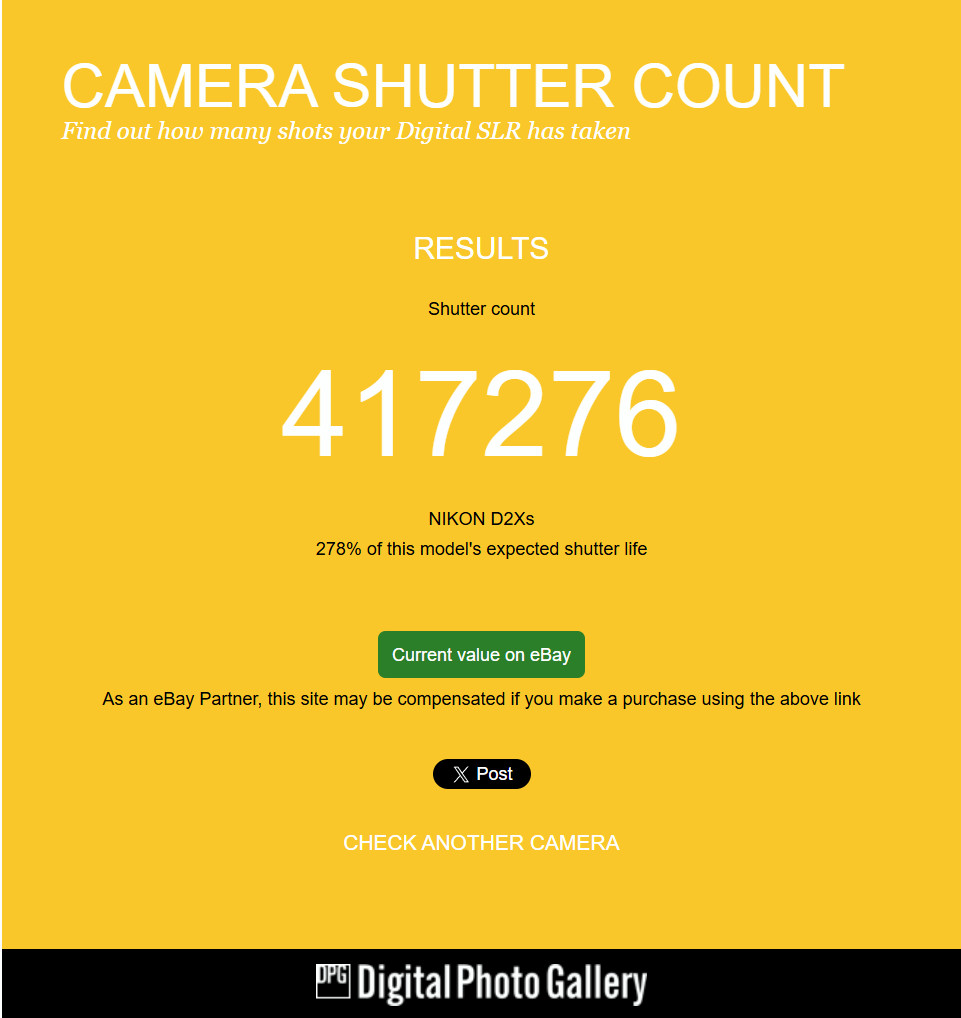
Task: Share result with X Post button
Action: (481, 774)
